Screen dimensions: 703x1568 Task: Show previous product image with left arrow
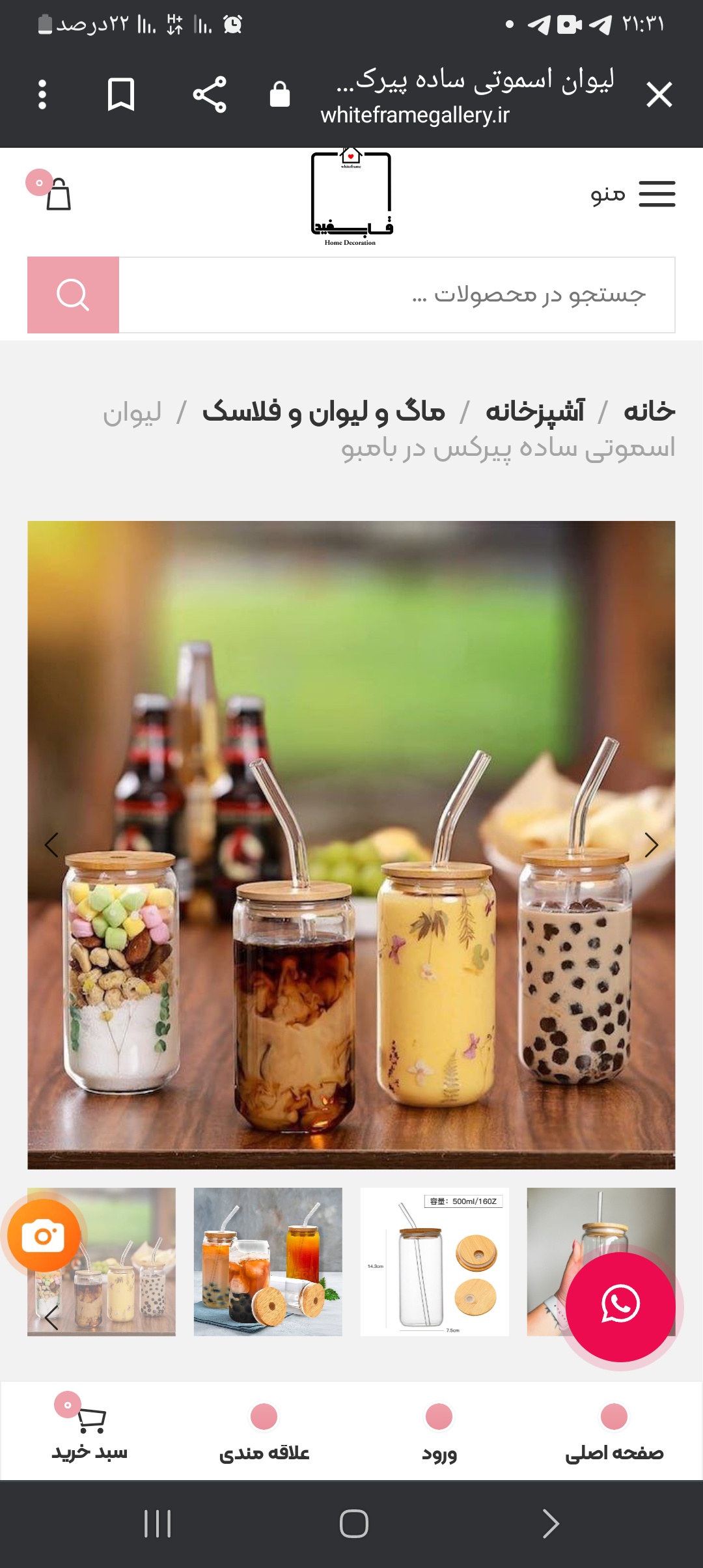(51, 845)
